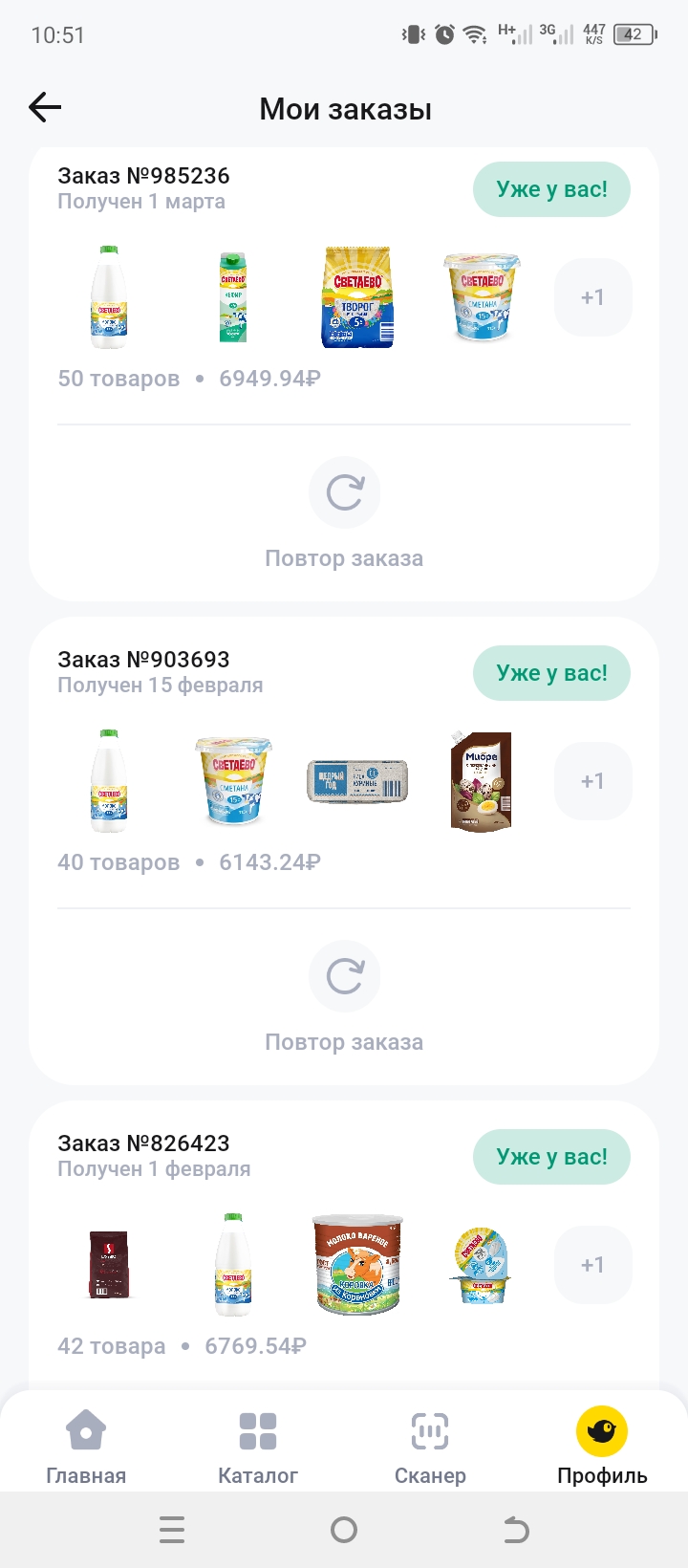688x1568 pixels.
Task: Repeat order №985236
Action: [344, 494]
